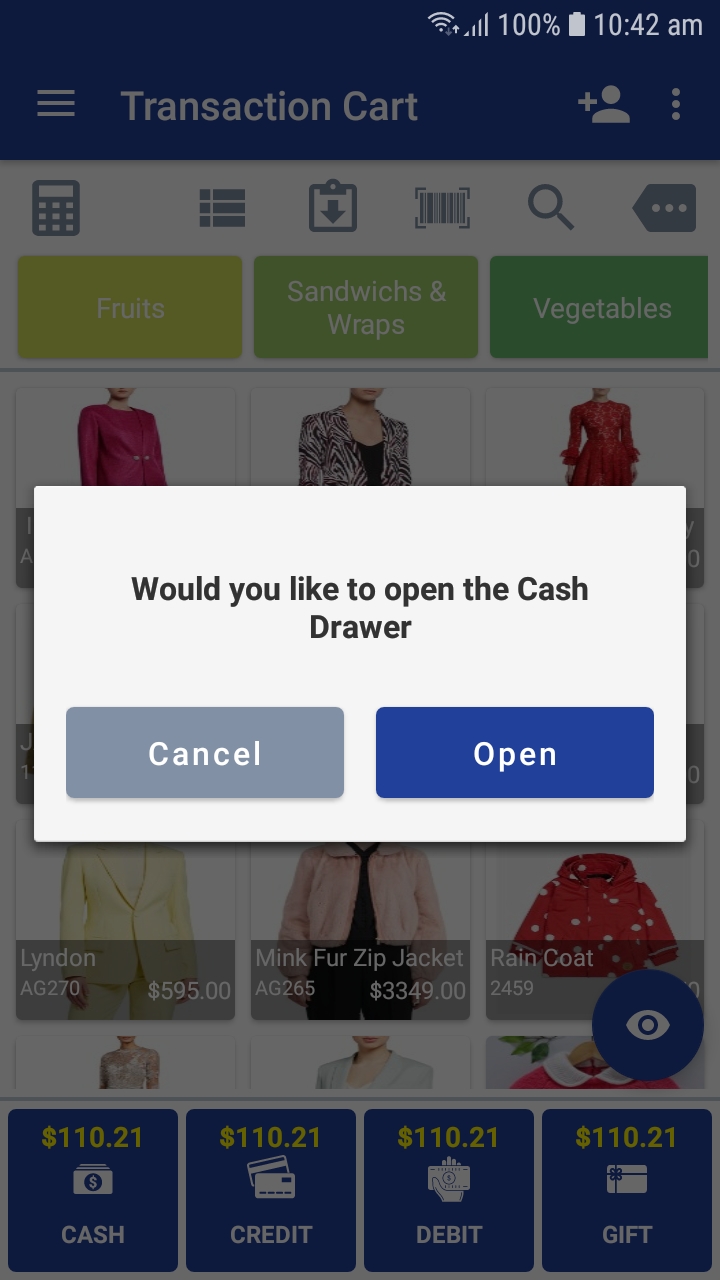Select the Sandwichs & Wraps category
This screenshot has height=1280, width=720.
click(366, 308)
